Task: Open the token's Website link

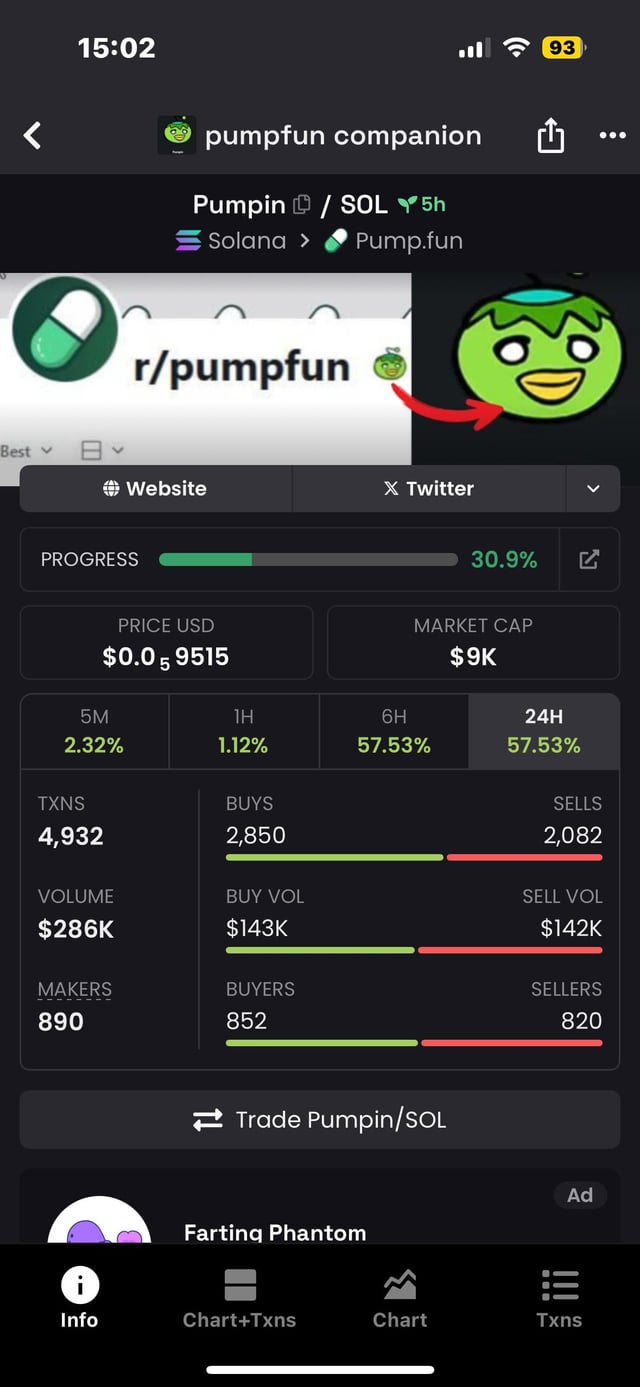Action: point(156,488)
